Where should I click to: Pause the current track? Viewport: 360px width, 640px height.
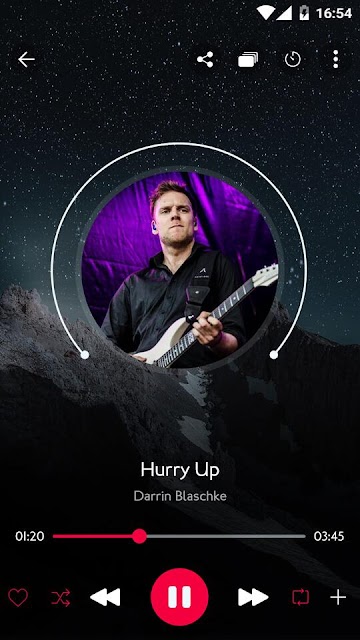pos(180,597)
